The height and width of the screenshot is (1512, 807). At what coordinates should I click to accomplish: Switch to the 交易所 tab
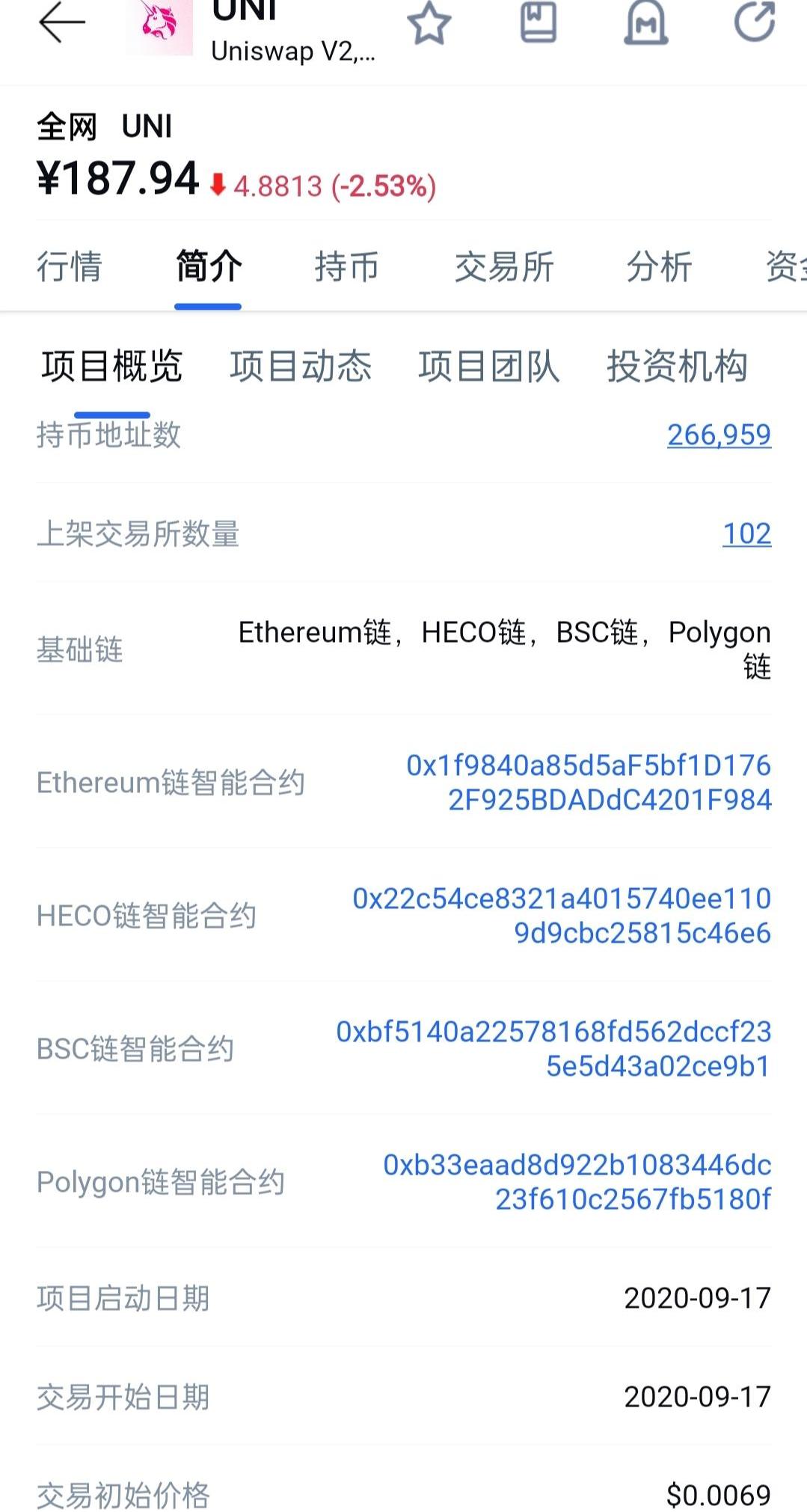pos(504,267)
